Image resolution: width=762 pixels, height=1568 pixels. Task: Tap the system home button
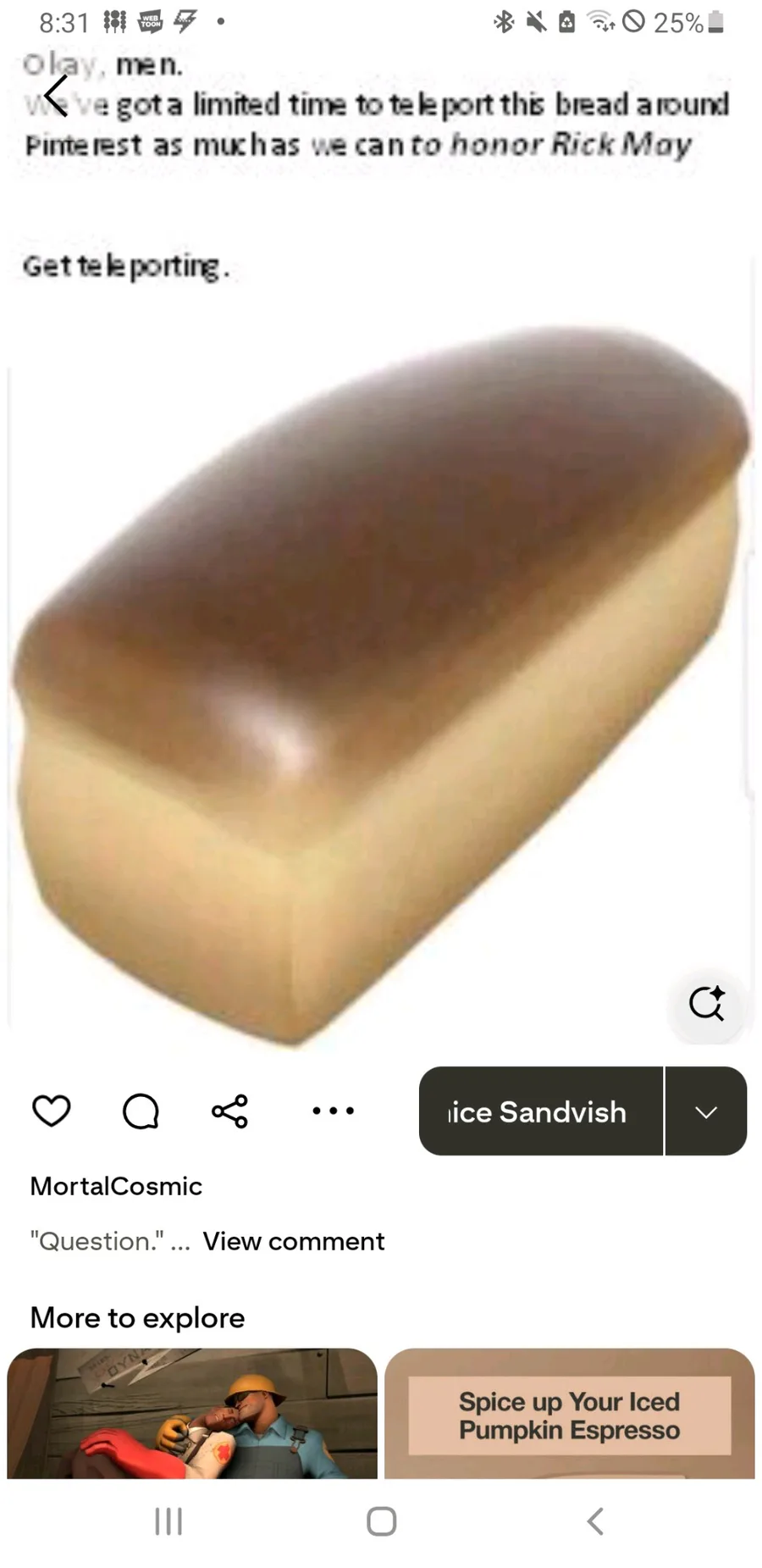coord(381,1521)
